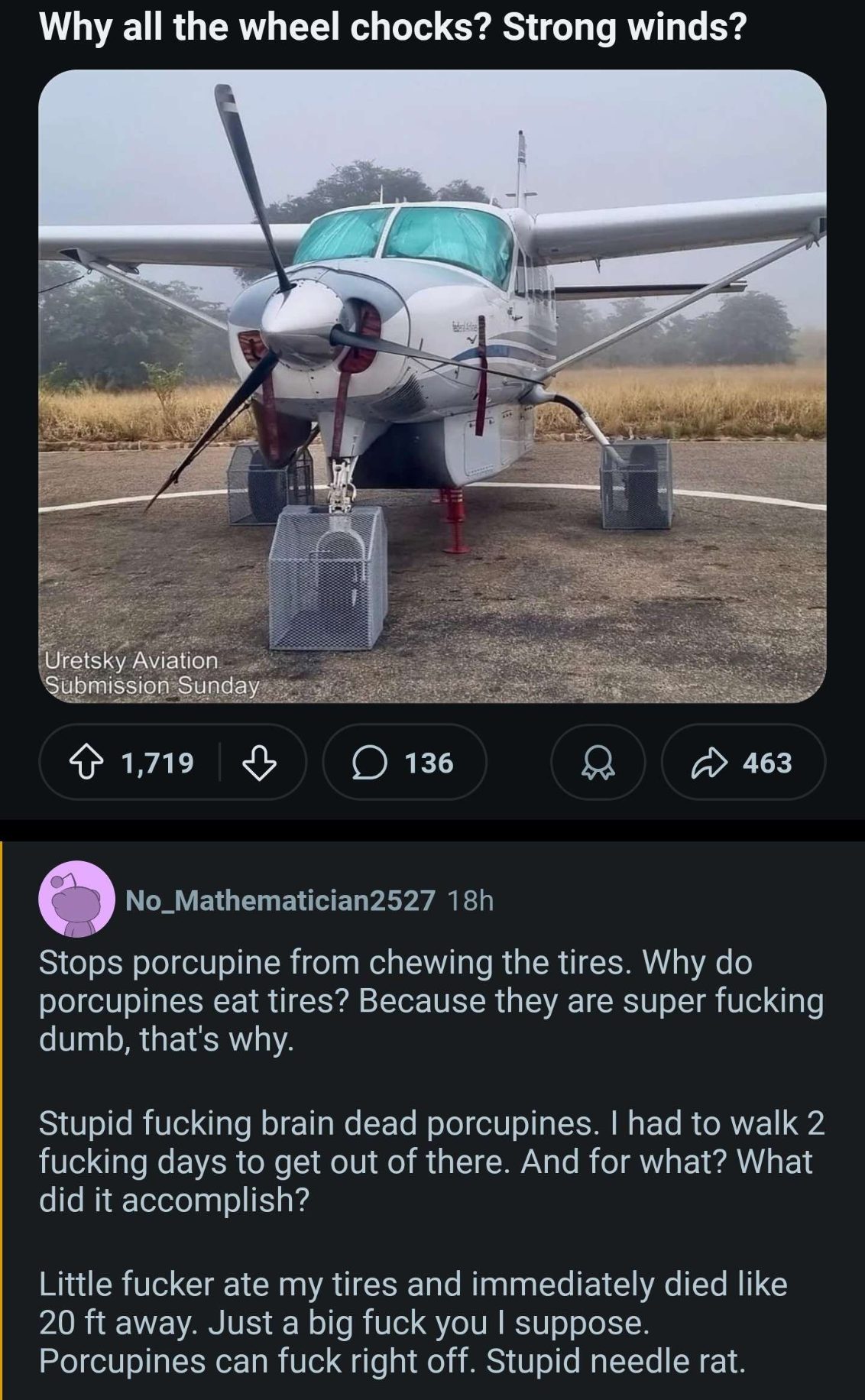Give an award to this post
This screenshot has width=865, height=1400.
(598, 763)
